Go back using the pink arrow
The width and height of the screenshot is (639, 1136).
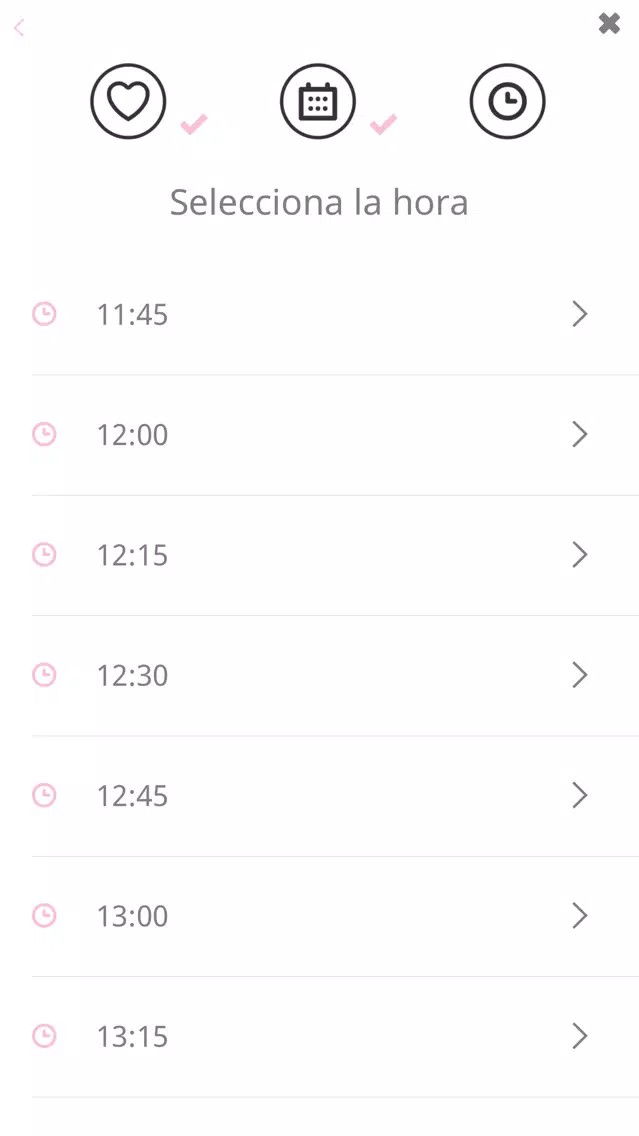[x=19, y=28]
